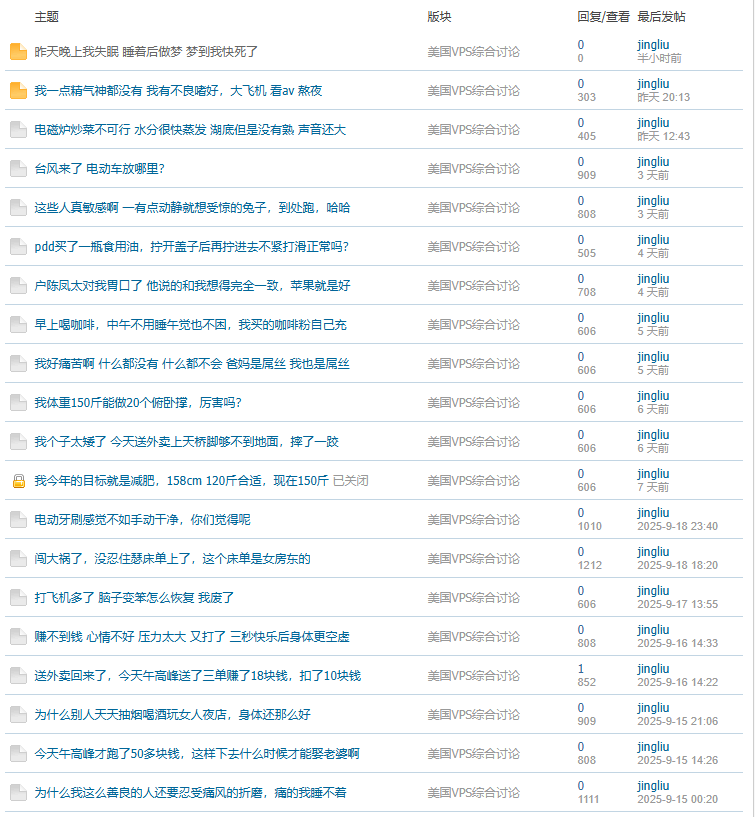Read thread 我体重150斤能做20个俯卧撑
The image size is (755, 817).
[x=138, y=403]
